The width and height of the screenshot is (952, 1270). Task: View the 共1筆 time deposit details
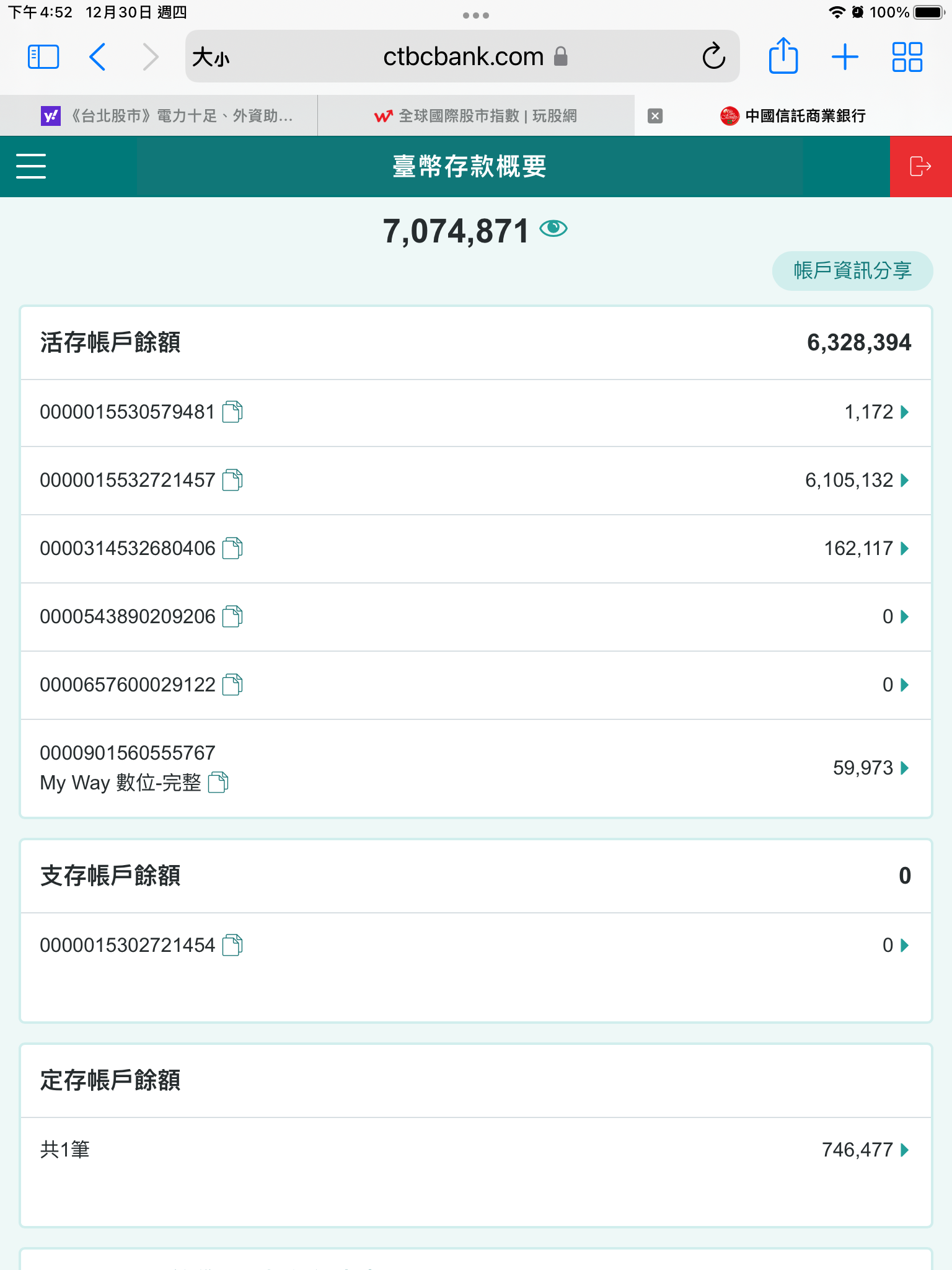pos(865,1150)
